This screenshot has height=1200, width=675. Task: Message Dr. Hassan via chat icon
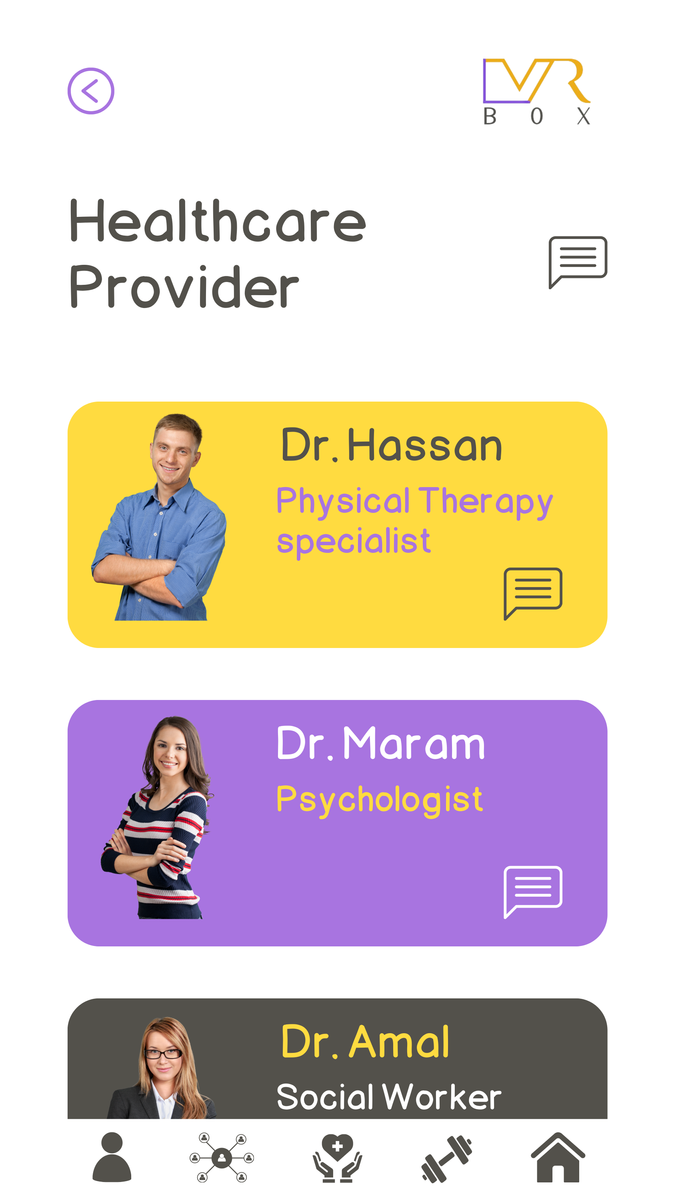click(x=532, y=593)
